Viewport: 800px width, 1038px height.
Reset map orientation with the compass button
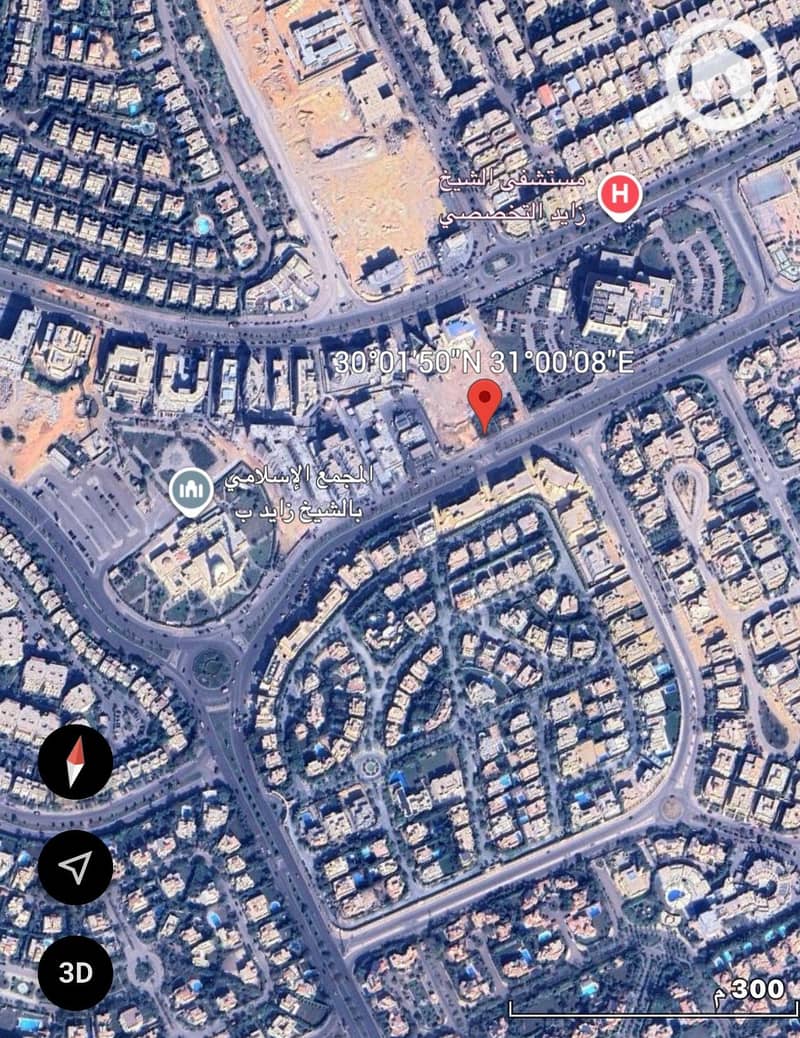[x=75, y=762]
